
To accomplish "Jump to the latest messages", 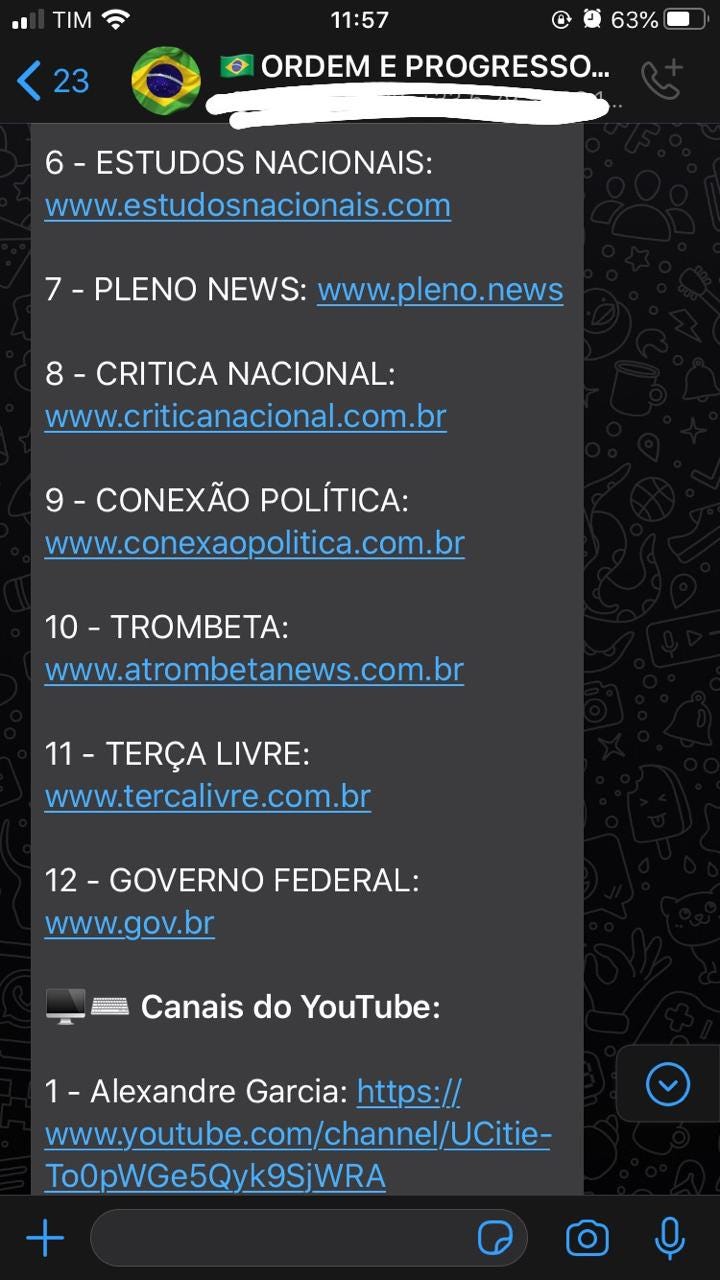I will (667, 1084).
